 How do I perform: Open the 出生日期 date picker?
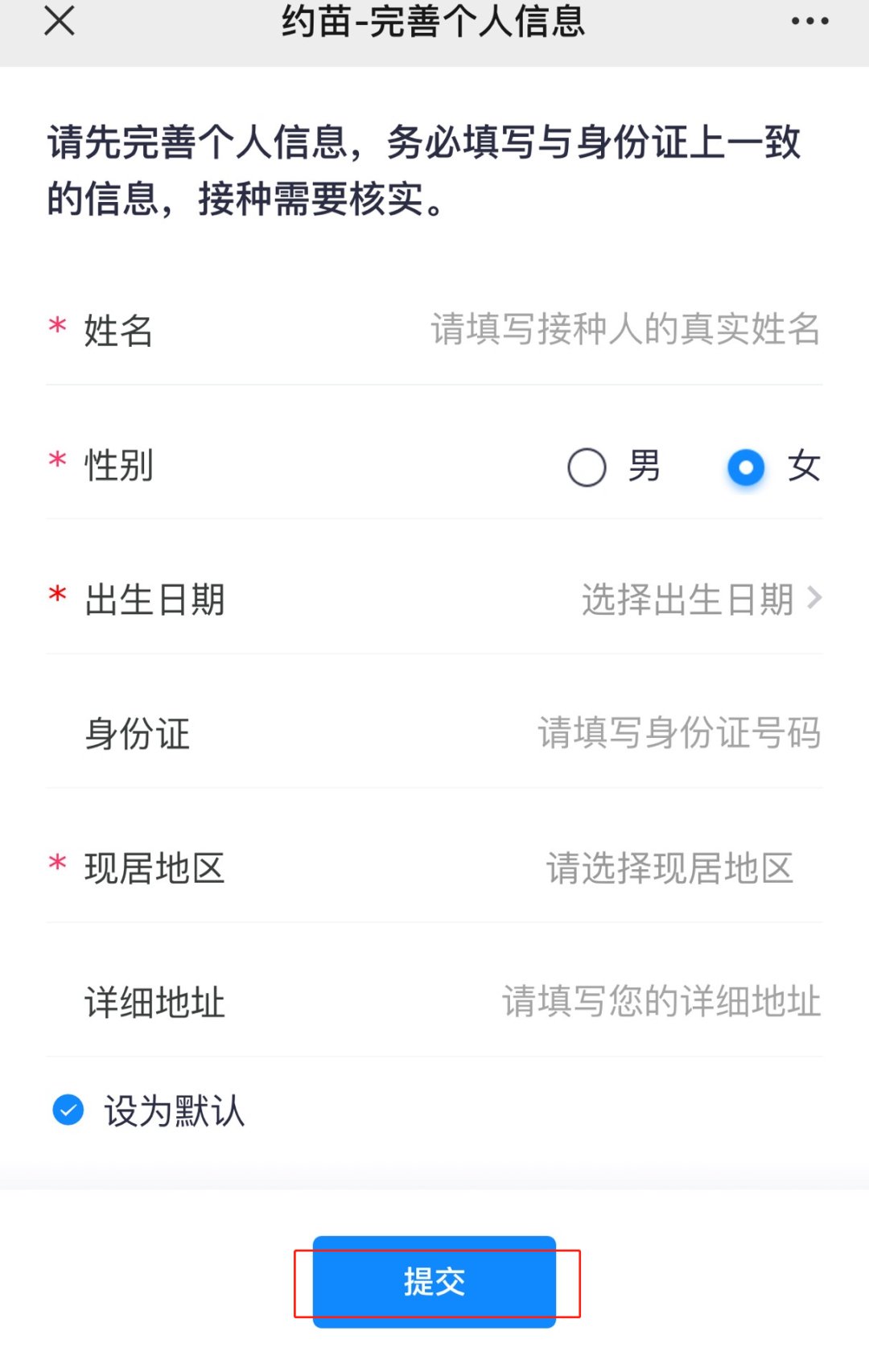pyautogui.click(x=700, y=599)
